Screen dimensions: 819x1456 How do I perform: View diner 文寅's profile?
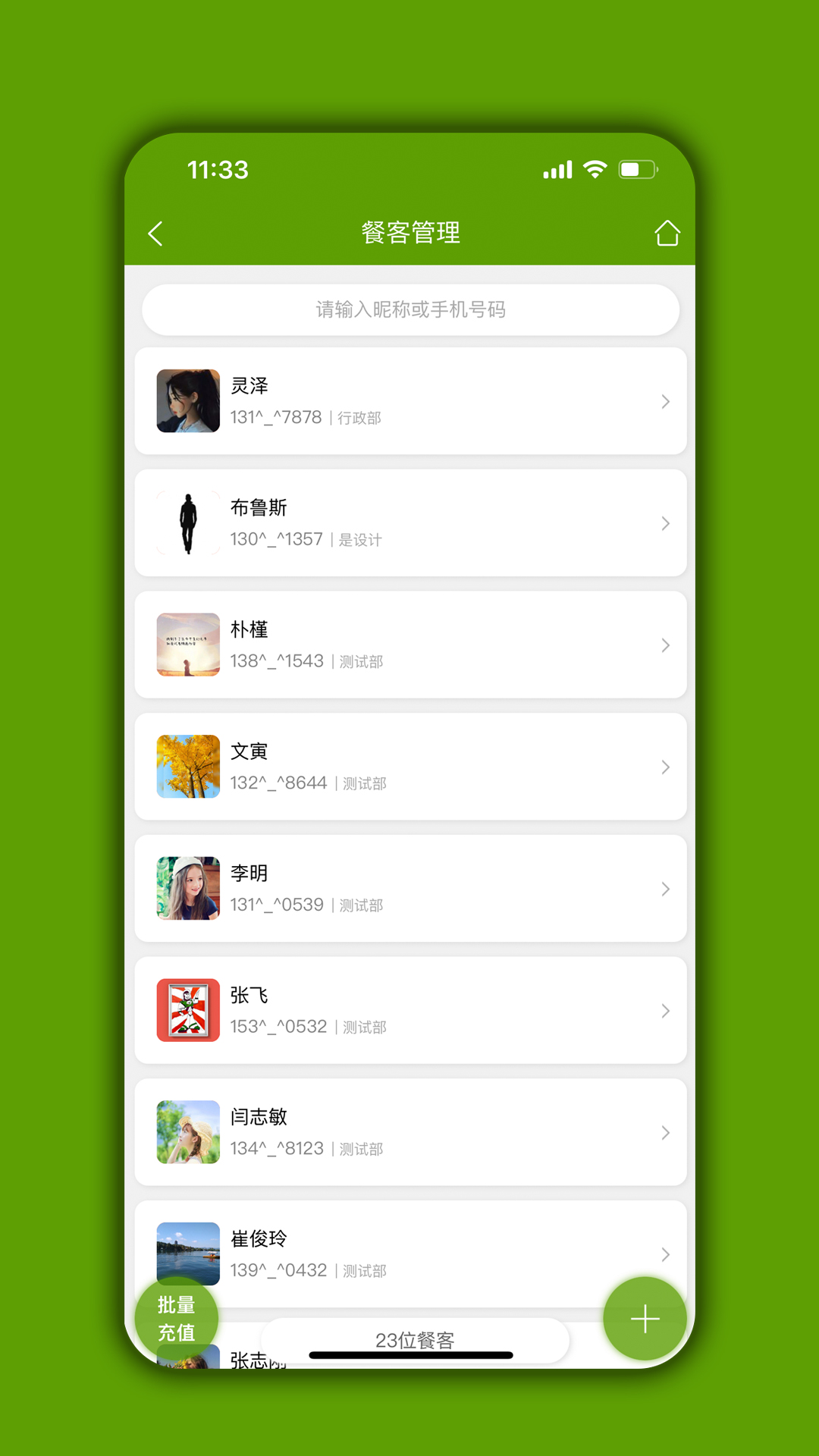(410, 767)
